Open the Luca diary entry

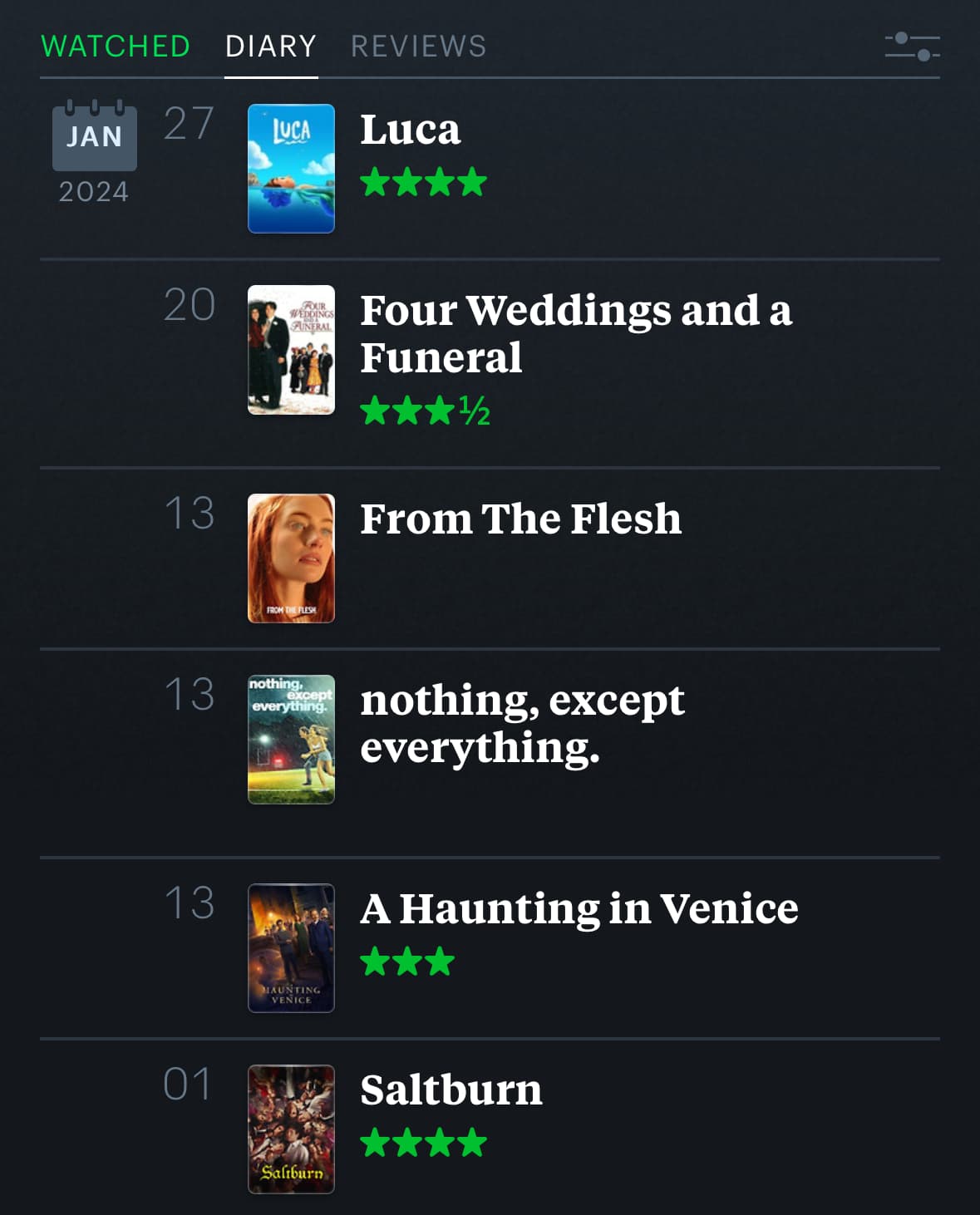(x=410, y=130)
